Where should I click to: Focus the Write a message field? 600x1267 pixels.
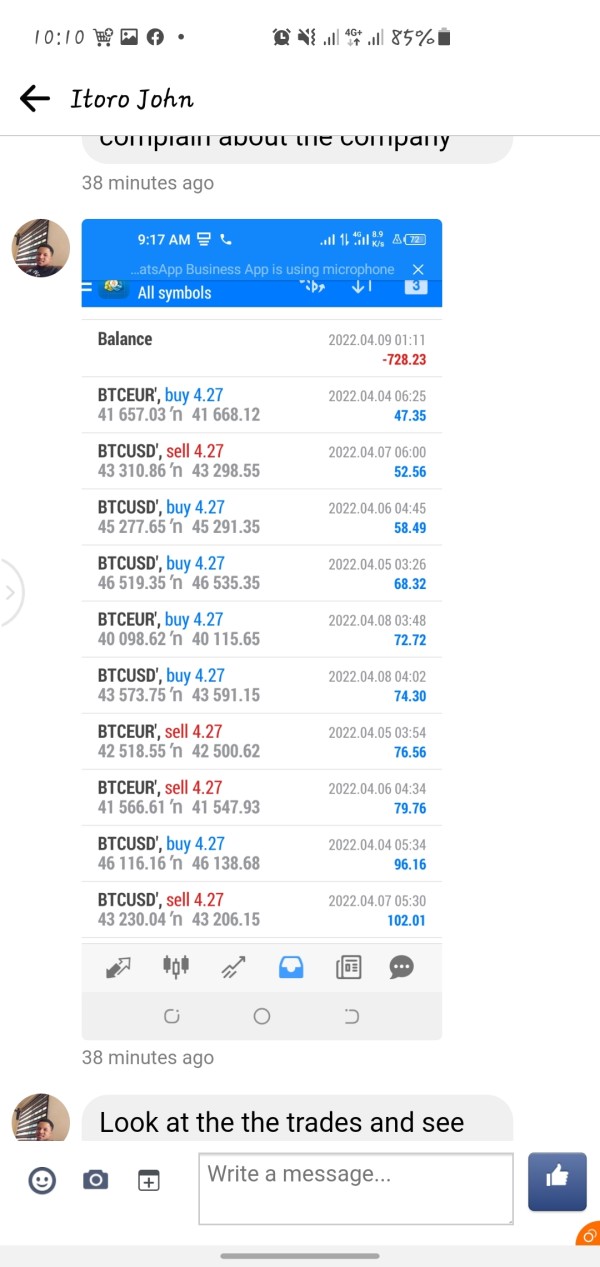(x=355, y=1188)
